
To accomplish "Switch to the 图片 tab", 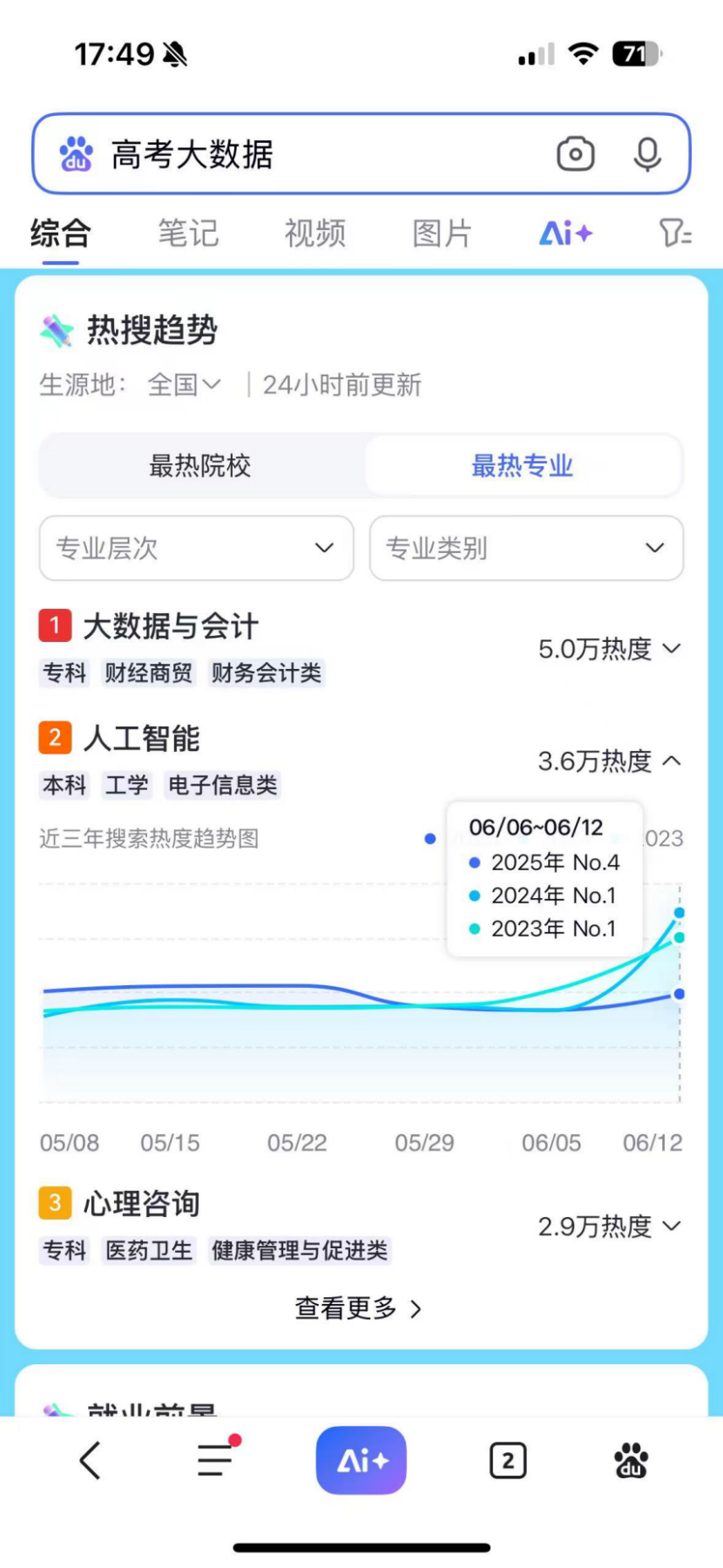I will [x=443, y=233].
